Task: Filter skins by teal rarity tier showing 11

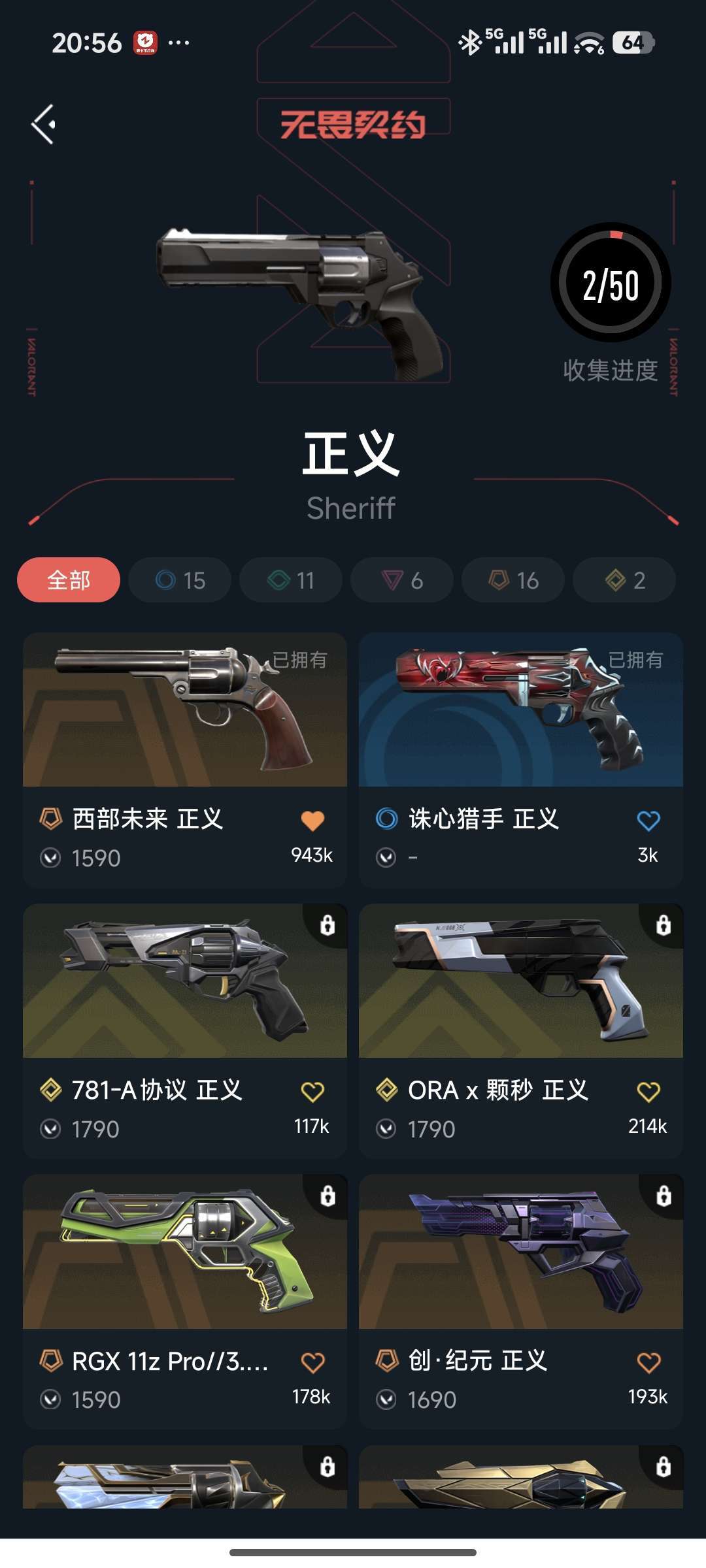Action: tap(290, 579)
